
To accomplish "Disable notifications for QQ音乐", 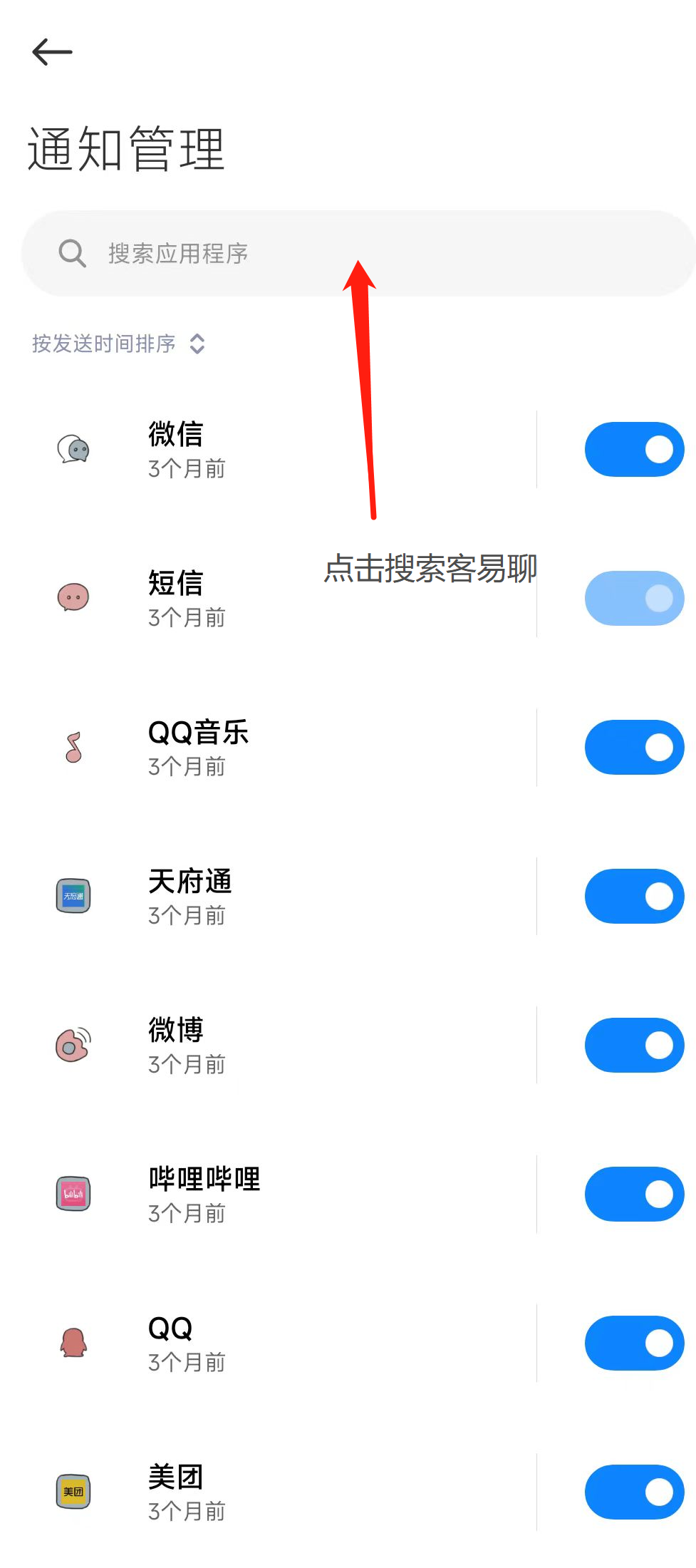I will 634,747.
